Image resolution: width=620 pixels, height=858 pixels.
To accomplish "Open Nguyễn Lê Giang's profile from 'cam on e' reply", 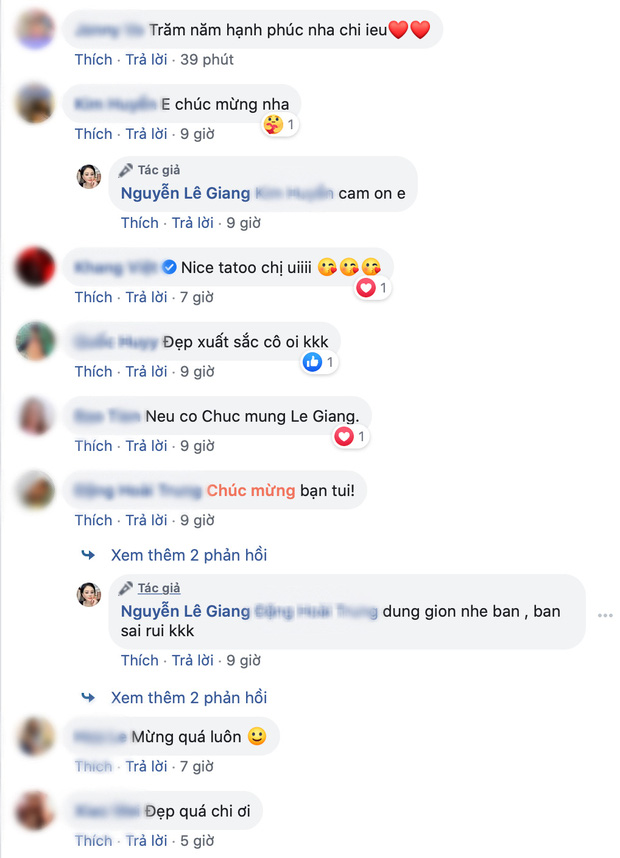I will [185, 193].
